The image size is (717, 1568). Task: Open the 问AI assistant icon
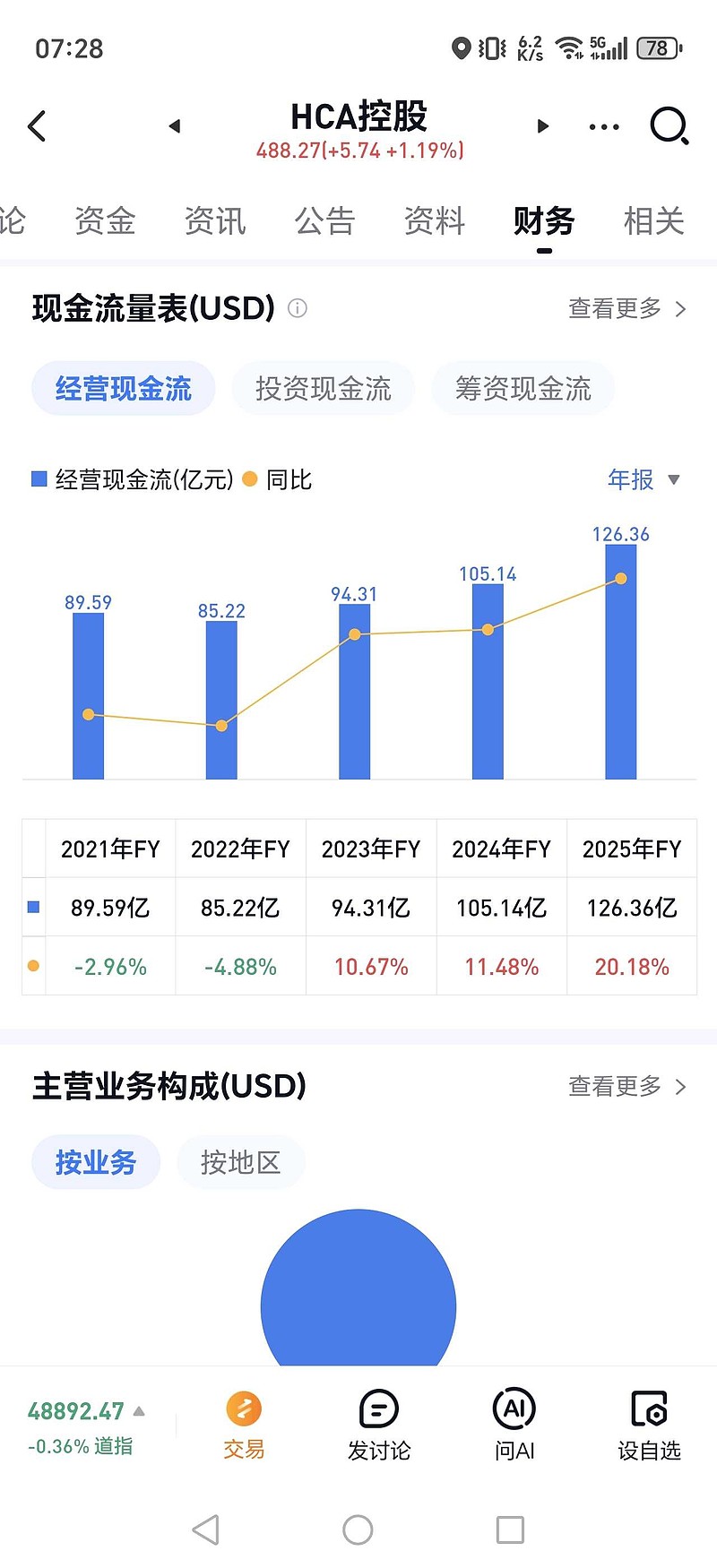pyautogui.click(x=513, y=1425)
